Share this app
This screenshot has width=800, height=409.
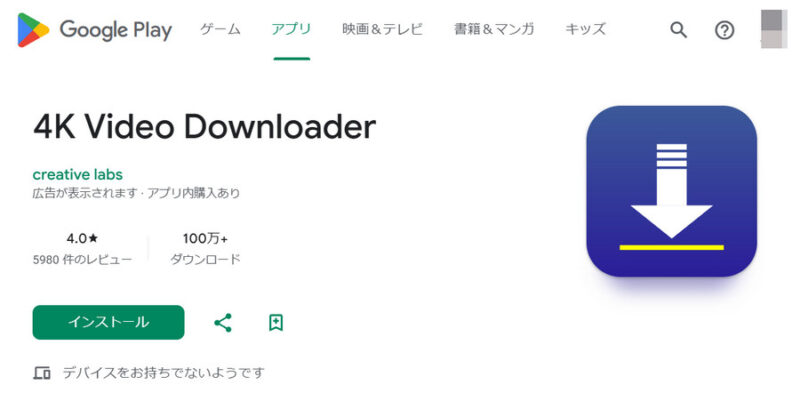(223, 322)
